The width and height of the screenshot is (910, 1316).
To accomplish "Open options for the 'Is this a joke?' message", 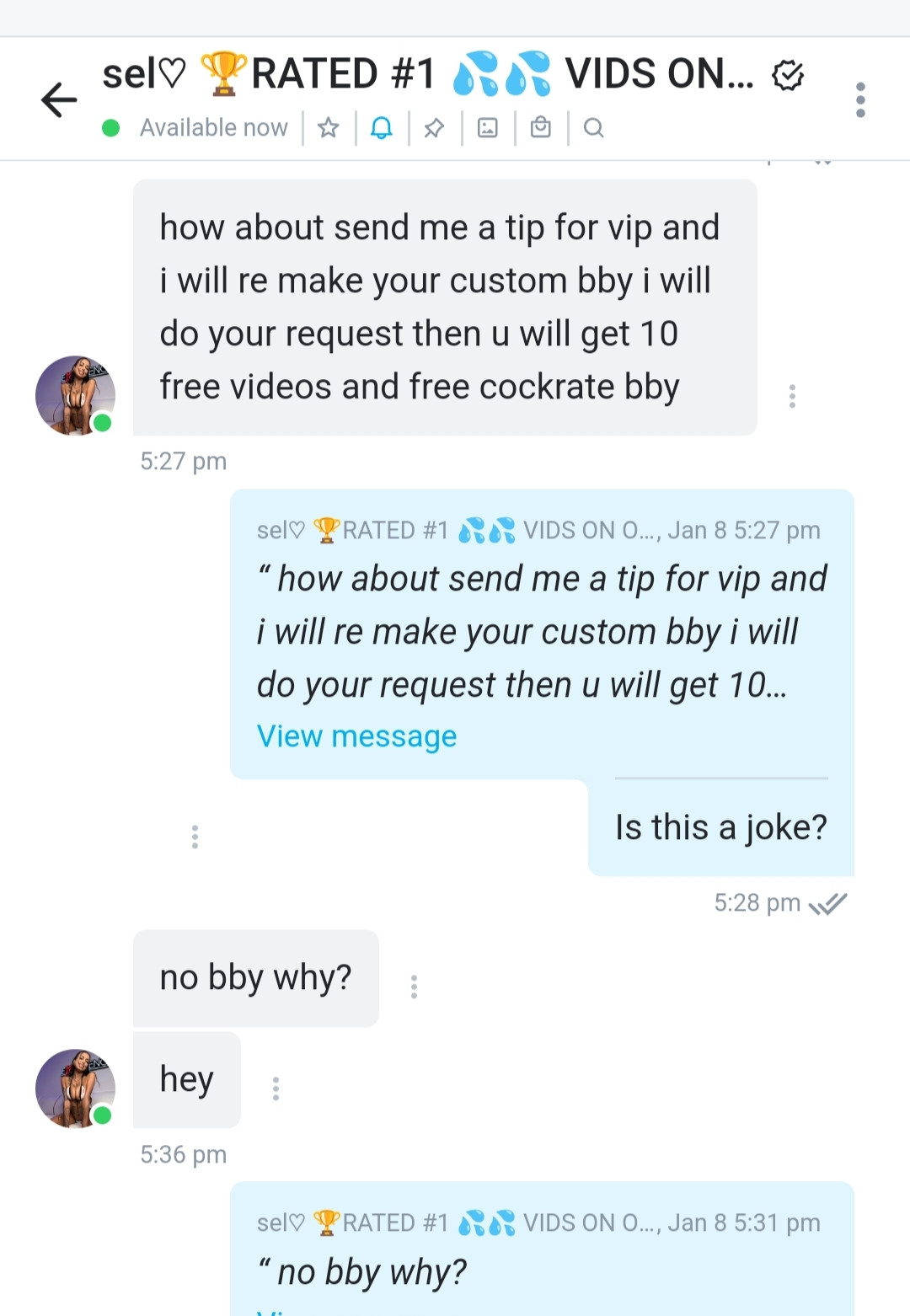I will pyautogui.click(x=195, y=837).
